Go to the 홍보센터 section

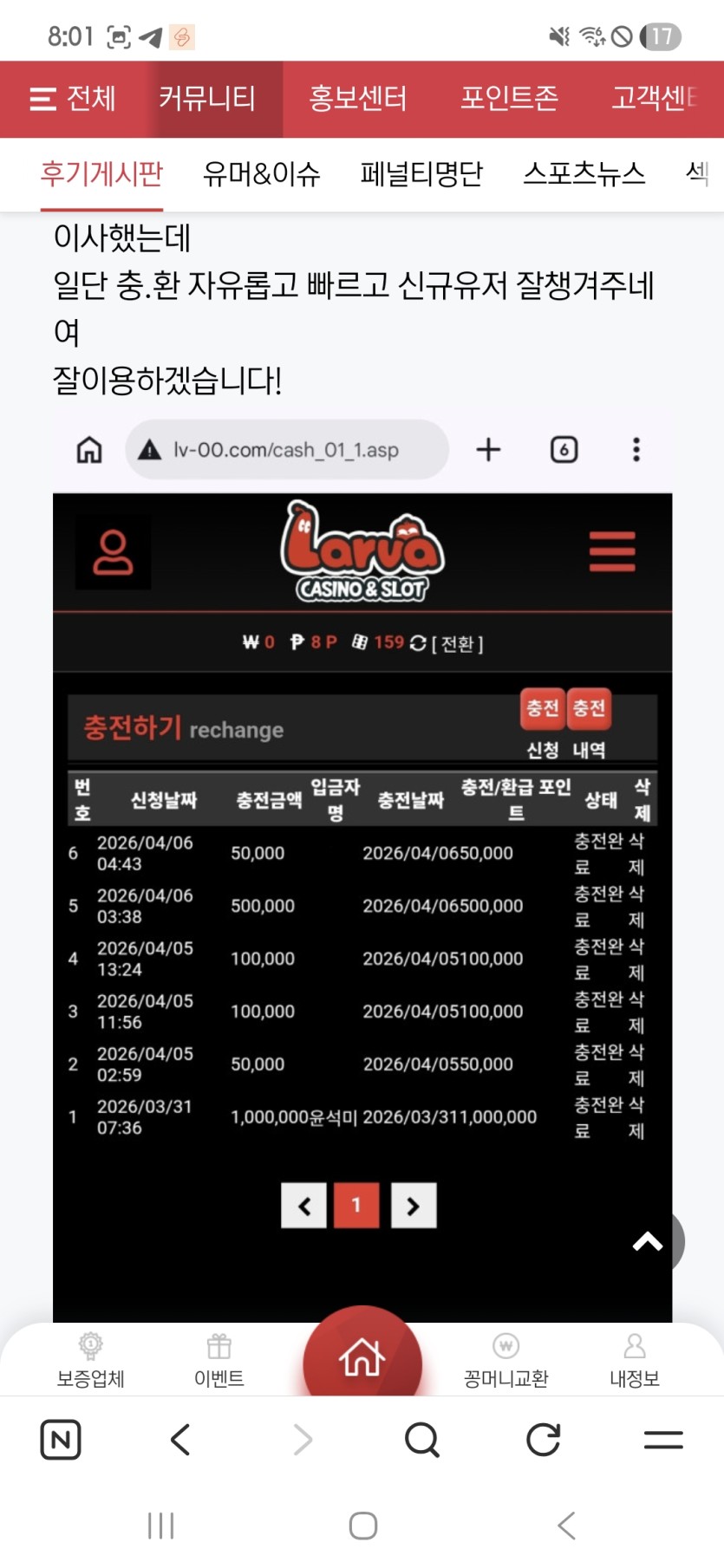(357, 99)
